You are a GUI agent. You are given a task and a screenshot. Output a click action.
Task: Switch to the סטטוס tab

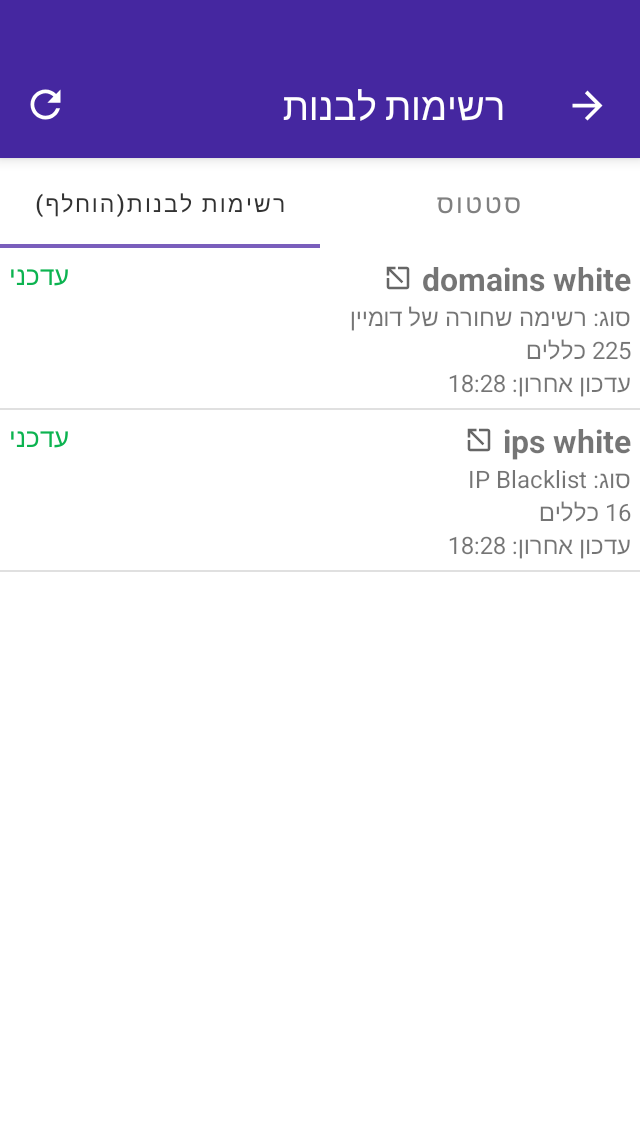coord(479,204)
